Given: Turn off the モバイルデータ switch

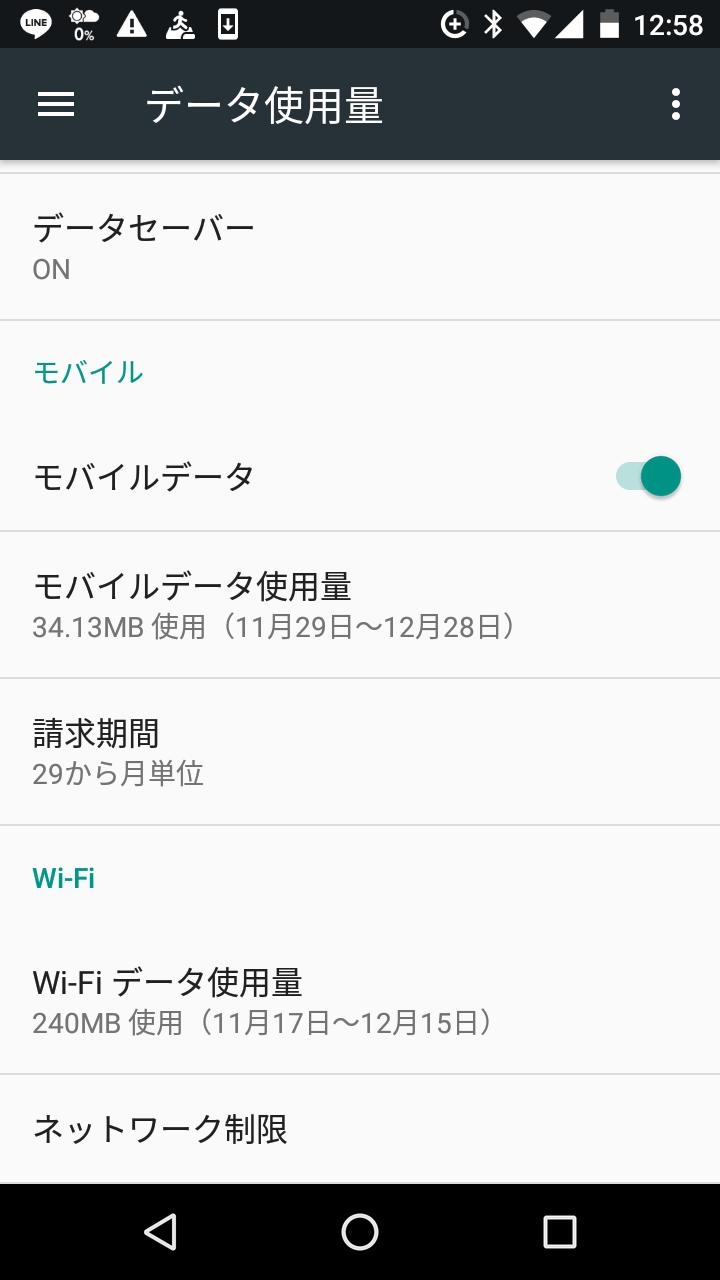Looking at the screenshot, I should pos(649,476).
